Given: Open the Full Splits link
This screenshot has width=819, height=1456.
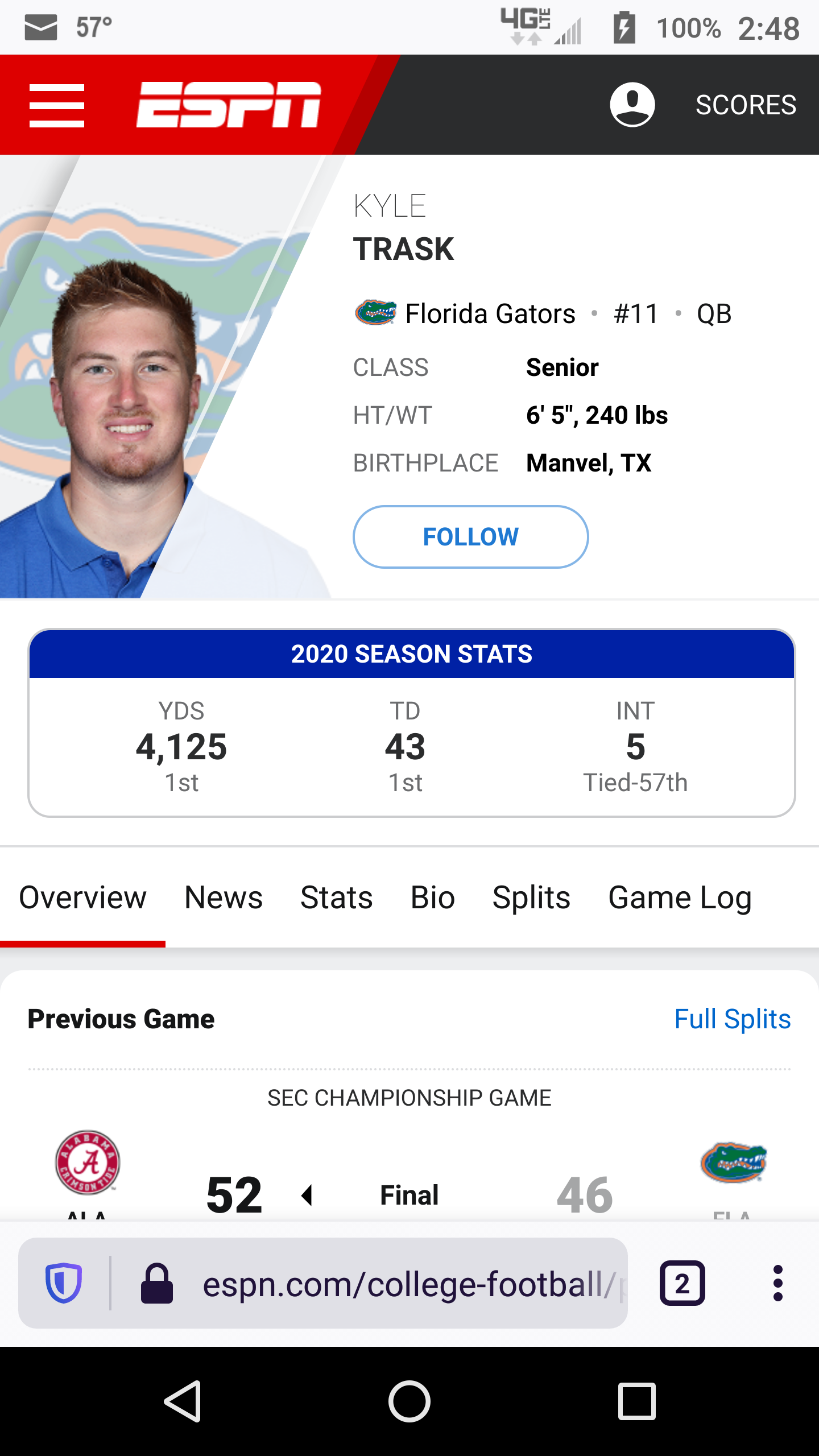Looking at the screenshot, I should coord(733,1019).
